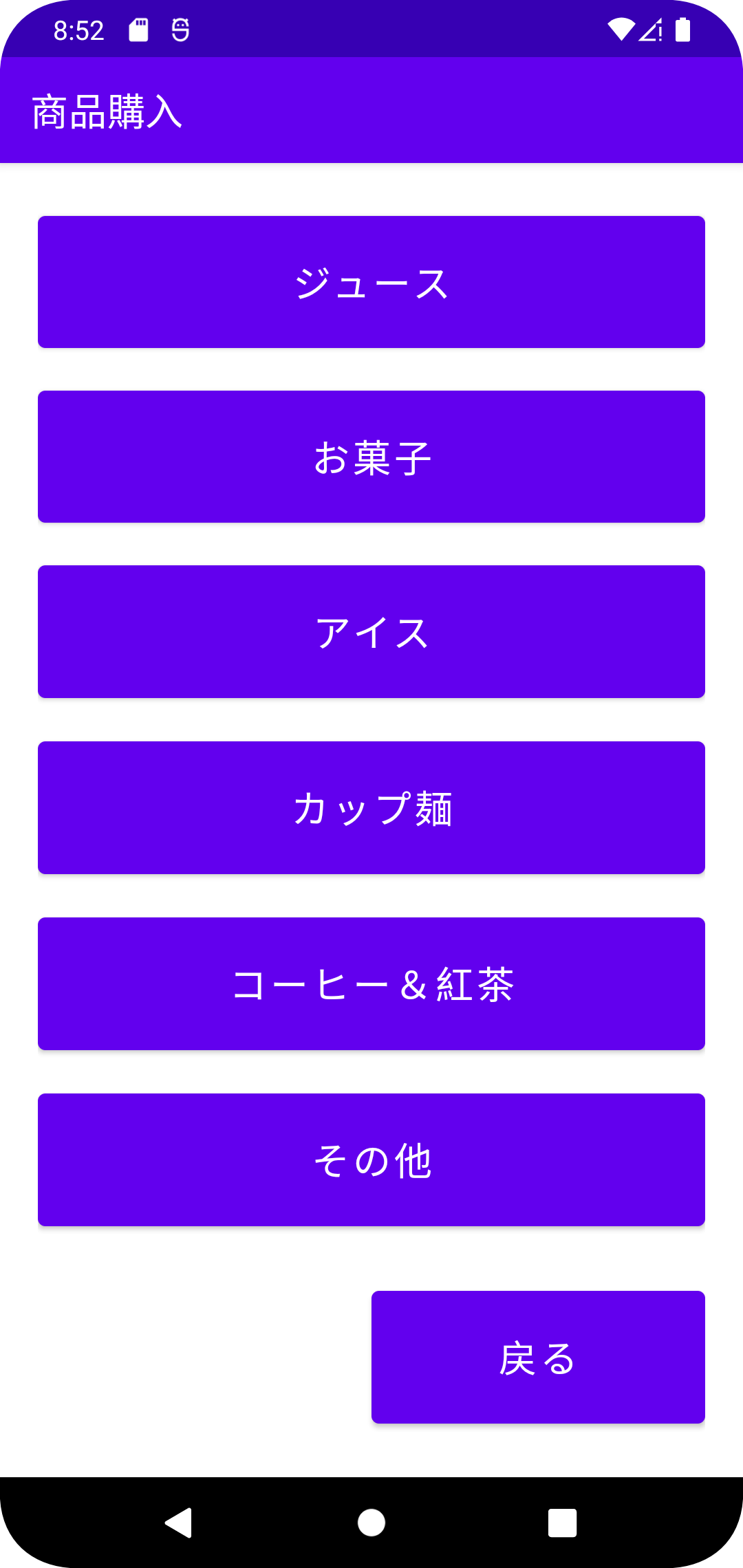Open the カップ麺 product category
The width and height of the screenshot is (743, 1568).
pyautogui.click(x=371, y=807)
